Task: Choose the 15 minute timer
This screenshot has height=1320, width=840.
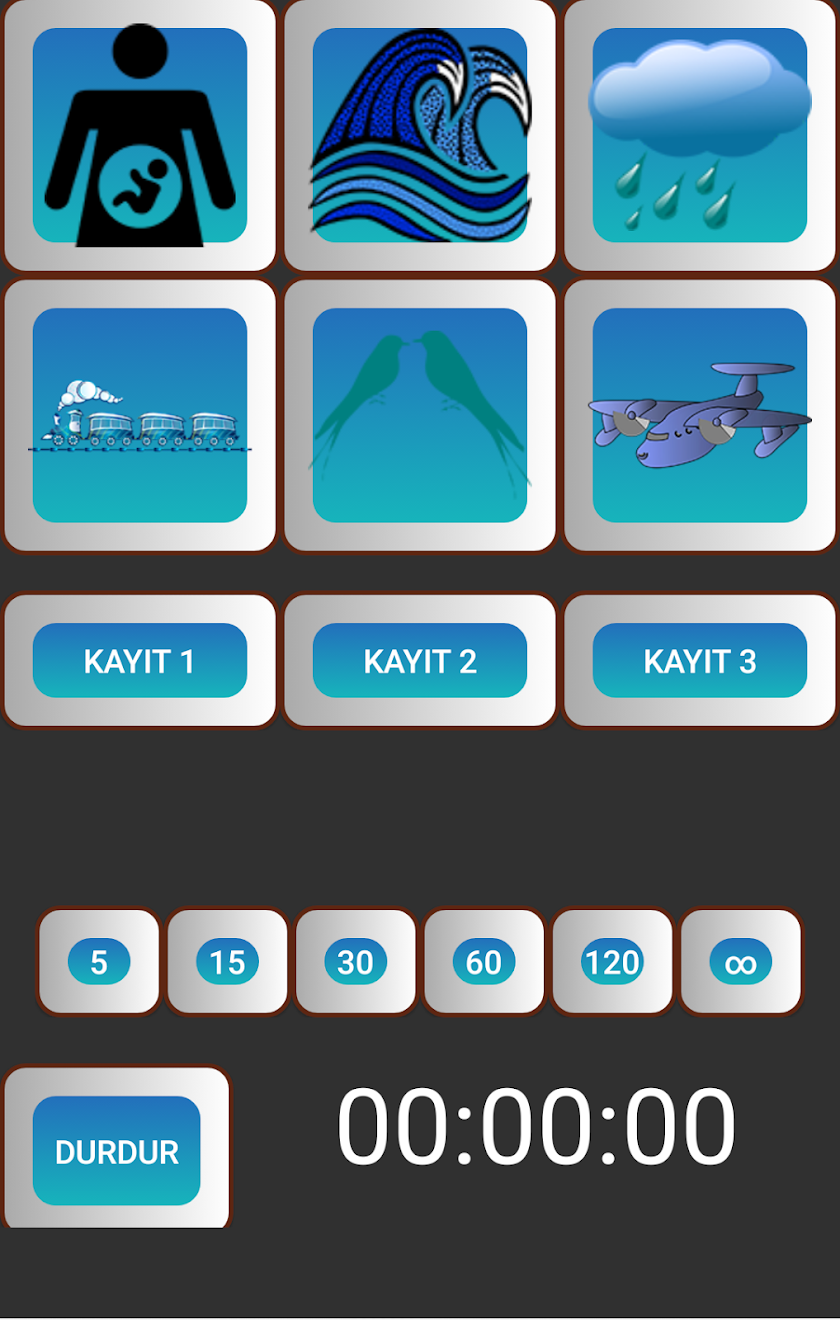Action: coord(227,962)
